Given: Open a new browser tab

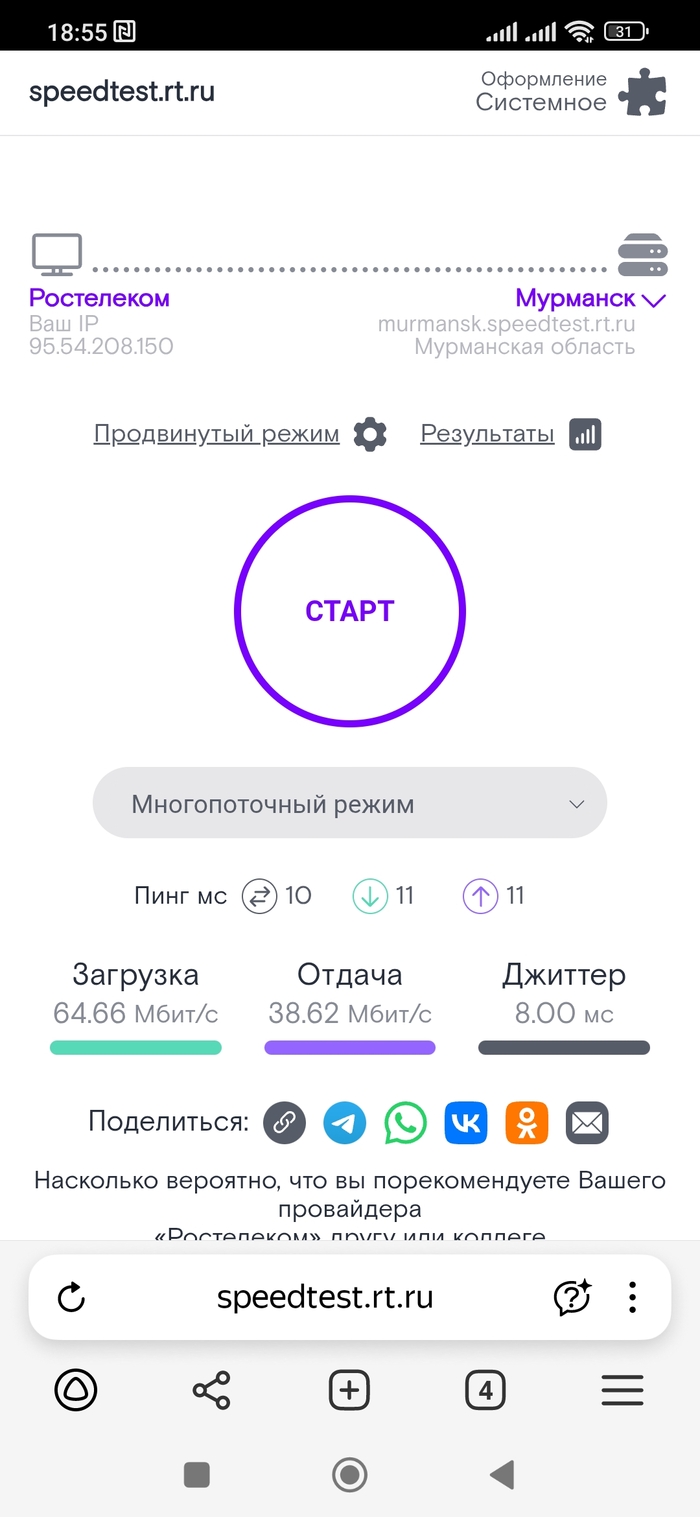Looking at the screenshot, I should 349,1390.
